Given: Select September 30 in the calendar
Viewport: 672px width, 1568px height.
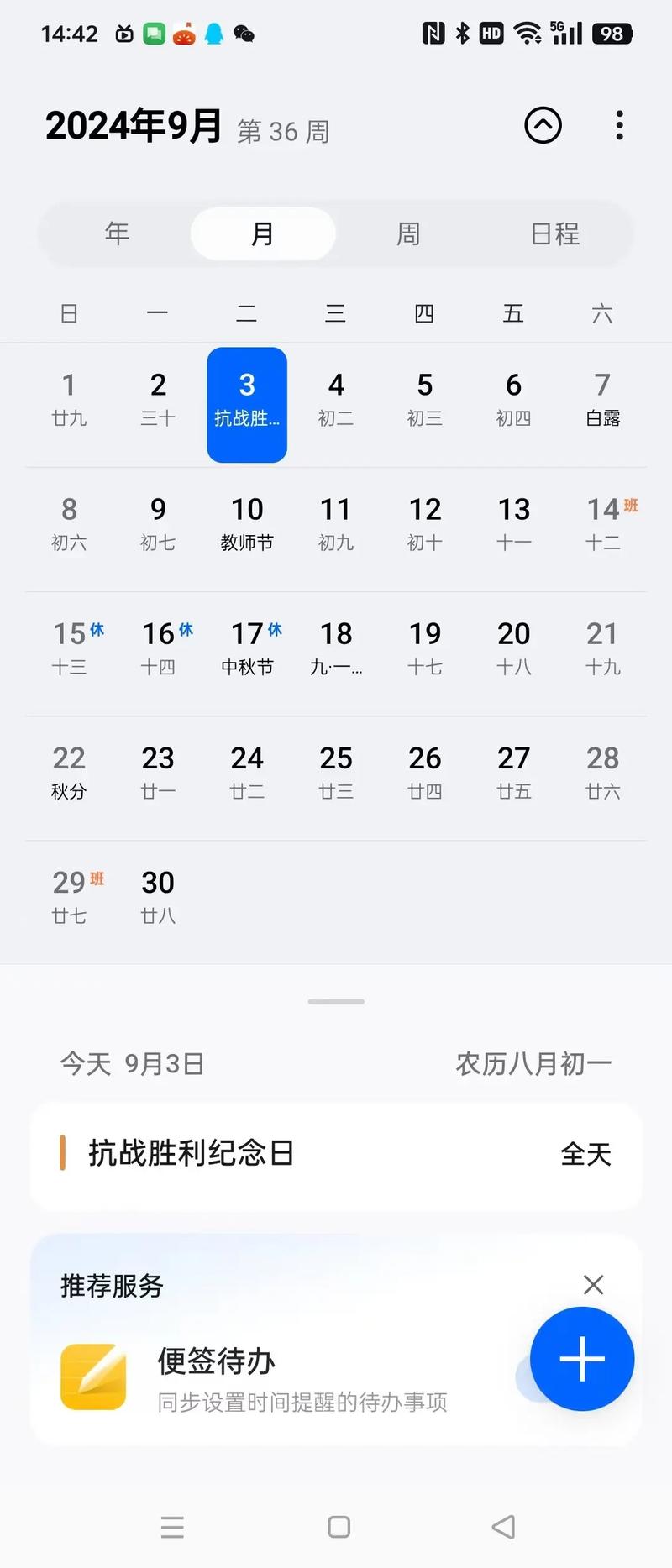Looking at the screenshot, I should point(158,897).
